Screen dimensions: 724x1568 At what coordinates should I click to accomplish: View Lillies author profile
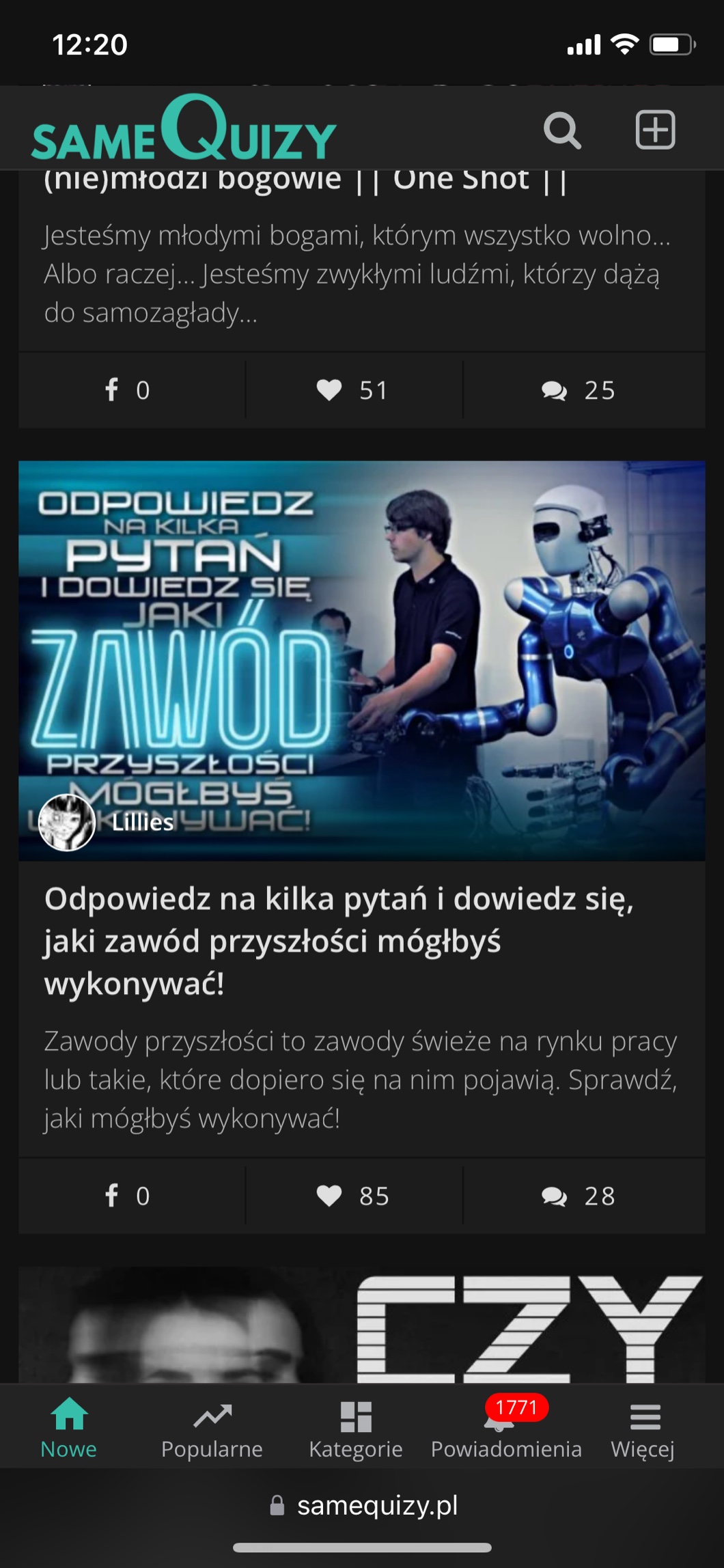[107, 822]
